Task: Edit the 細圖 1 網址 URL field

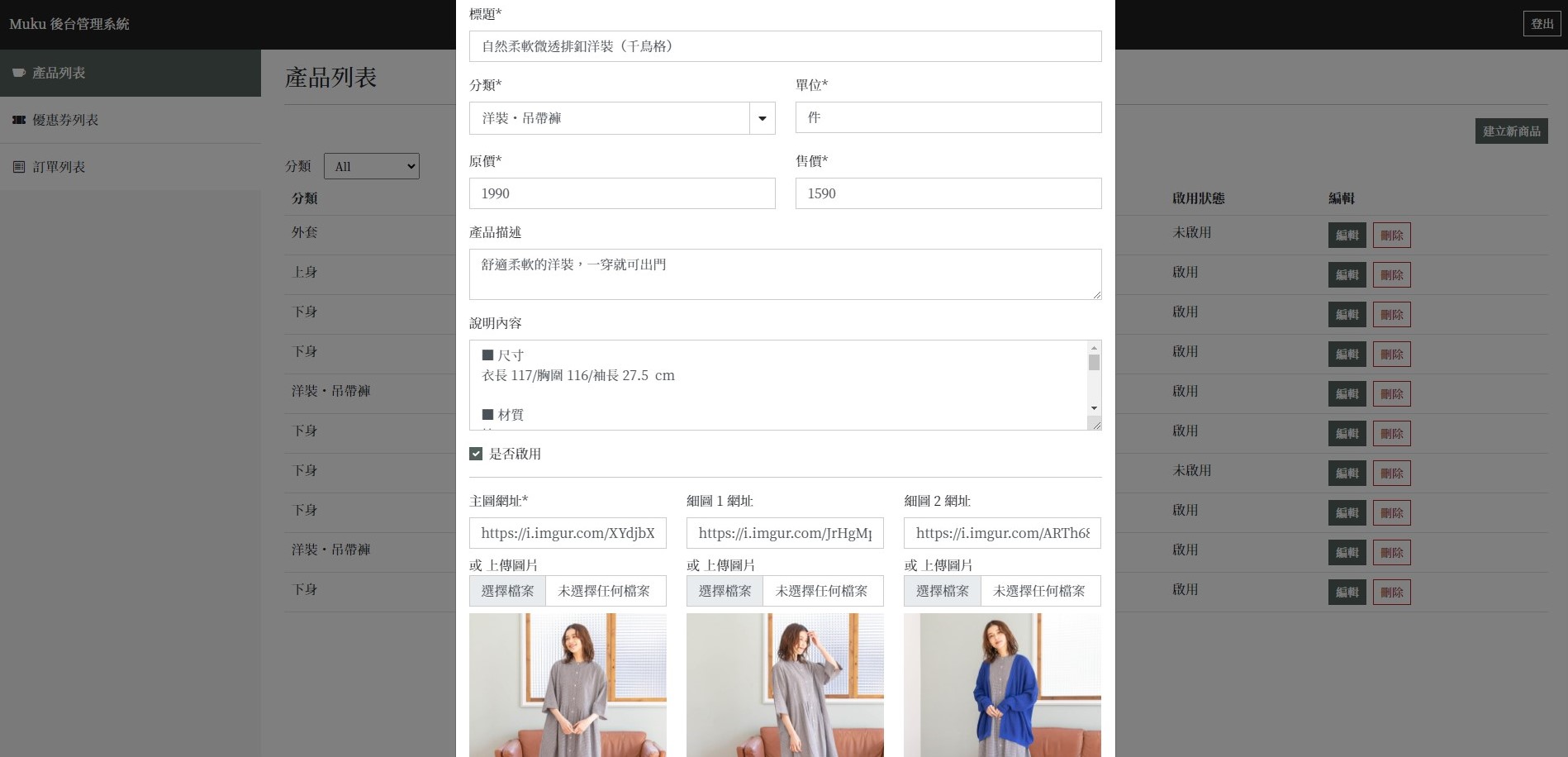Action: (x=785, y=533)
